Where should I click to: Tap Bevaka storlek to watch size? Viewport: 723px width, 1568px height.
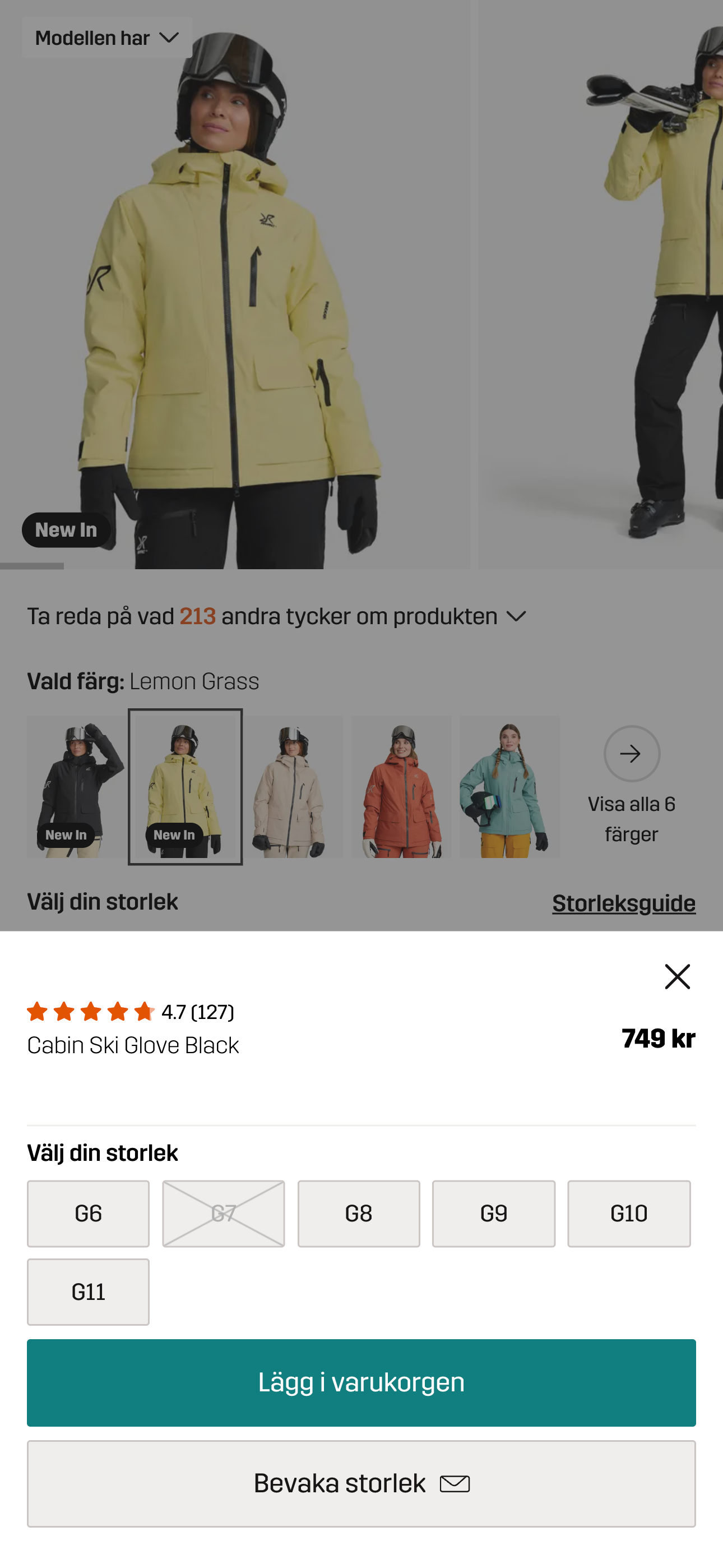(x=361, y=1483)
